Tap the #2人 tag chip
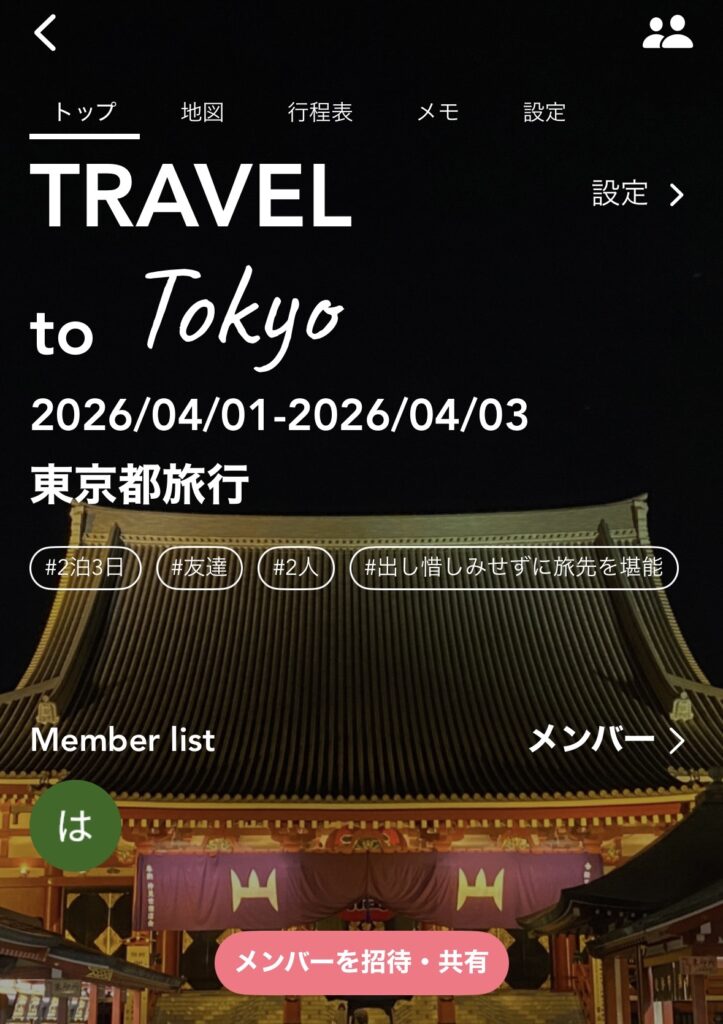This screenshot has width=723, height=1024. [297, 568]
